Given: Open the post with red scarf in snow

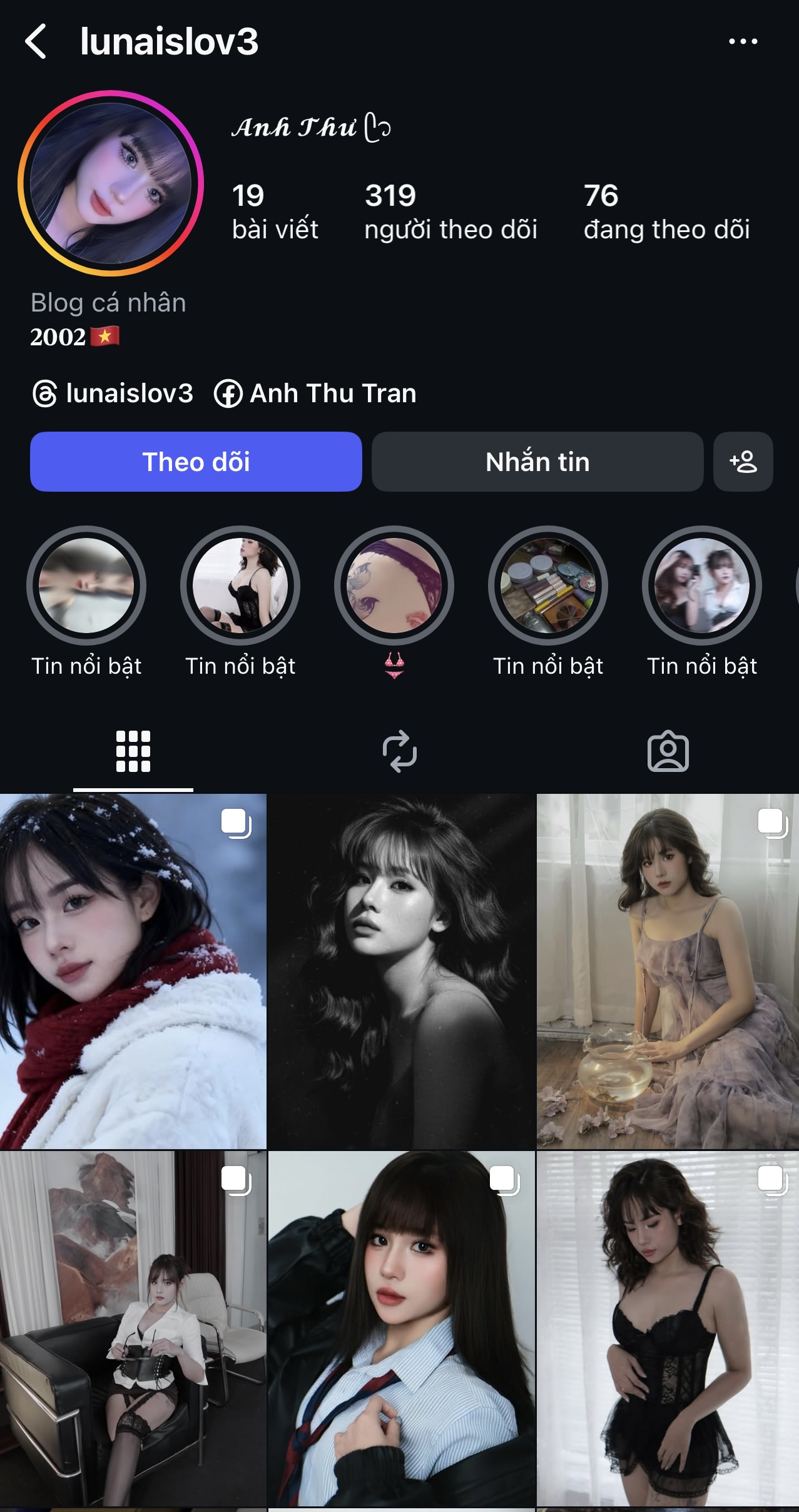Looking at the screenshot, I should [133, 971].
